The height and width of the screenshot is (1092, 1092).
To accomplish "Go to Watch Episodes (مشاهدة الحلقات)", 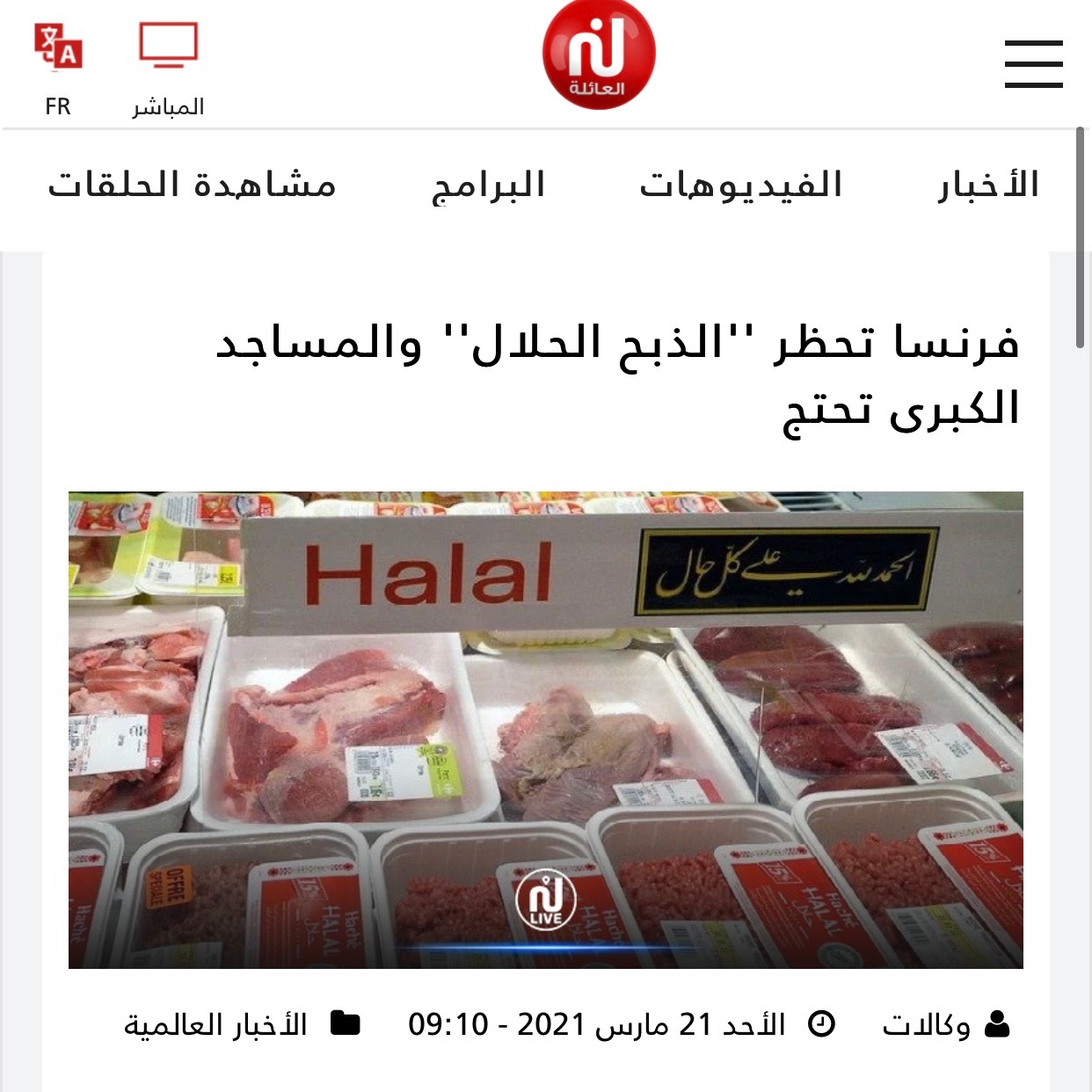I will (192, 185).
